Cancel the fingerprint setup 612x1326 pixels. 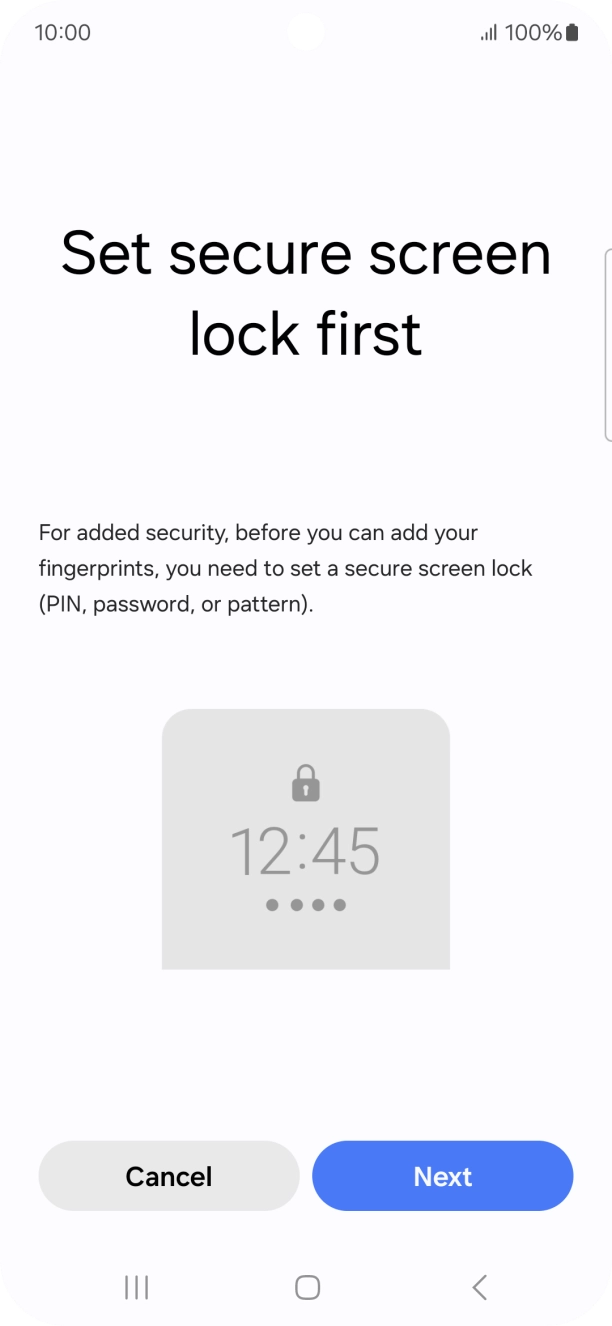tap(169, 1176)
